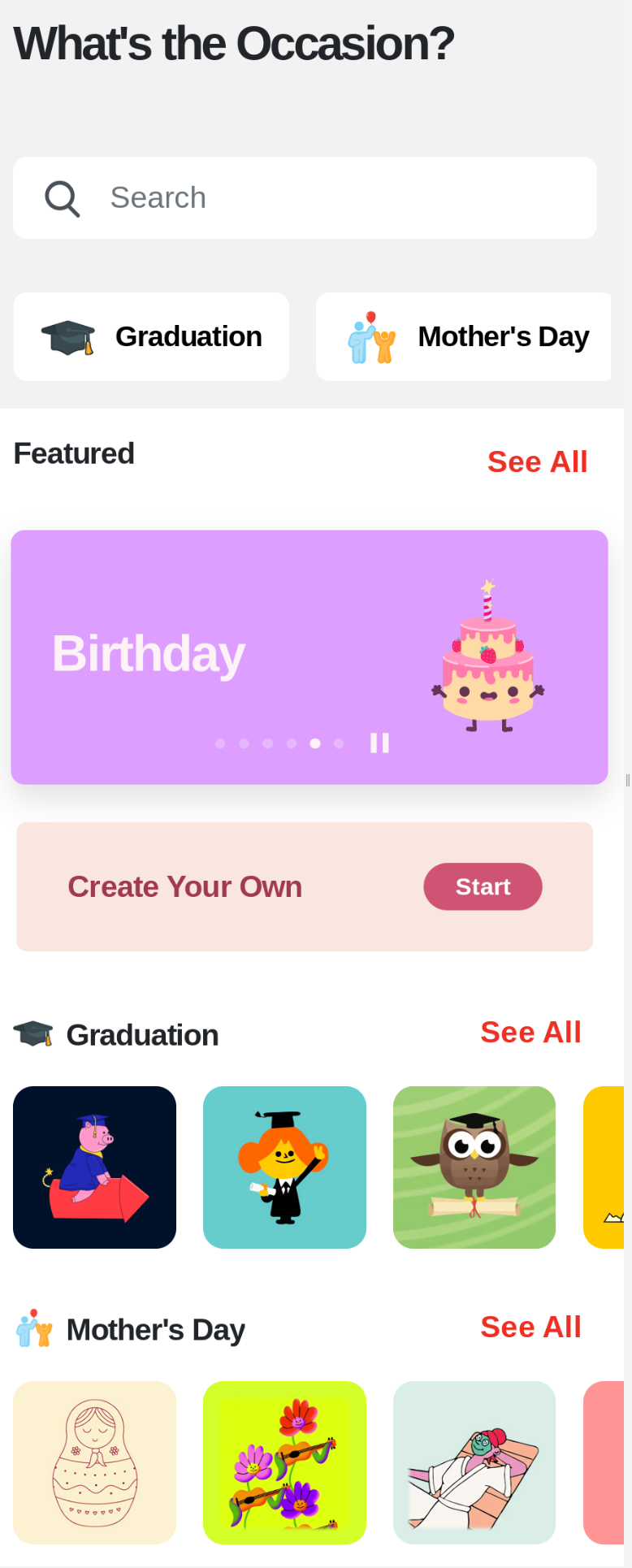Screen dimensions: 632x1568
Task: Start creating your own card
Action: (483, 886)
